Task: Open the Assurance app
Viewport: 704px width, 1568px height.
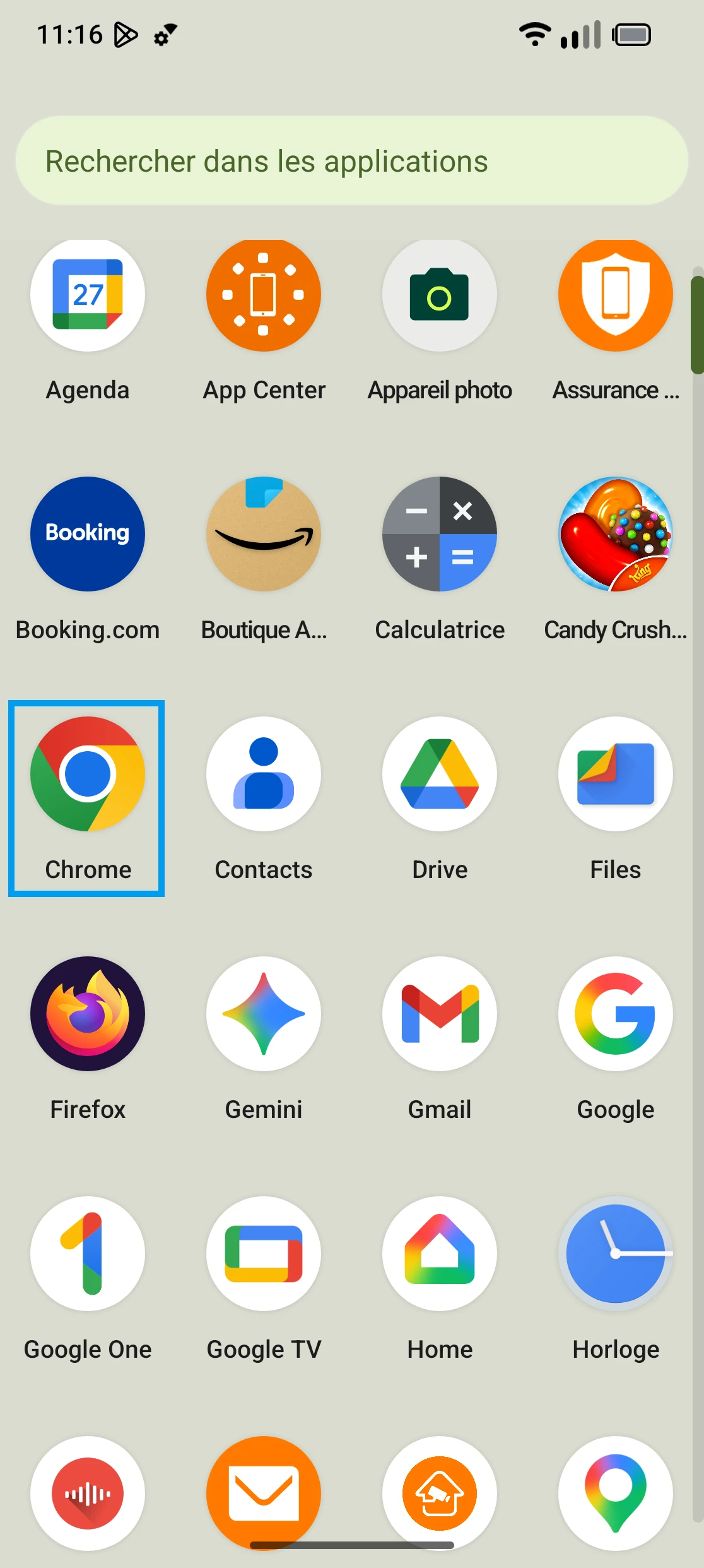Action: click(615, 296)
